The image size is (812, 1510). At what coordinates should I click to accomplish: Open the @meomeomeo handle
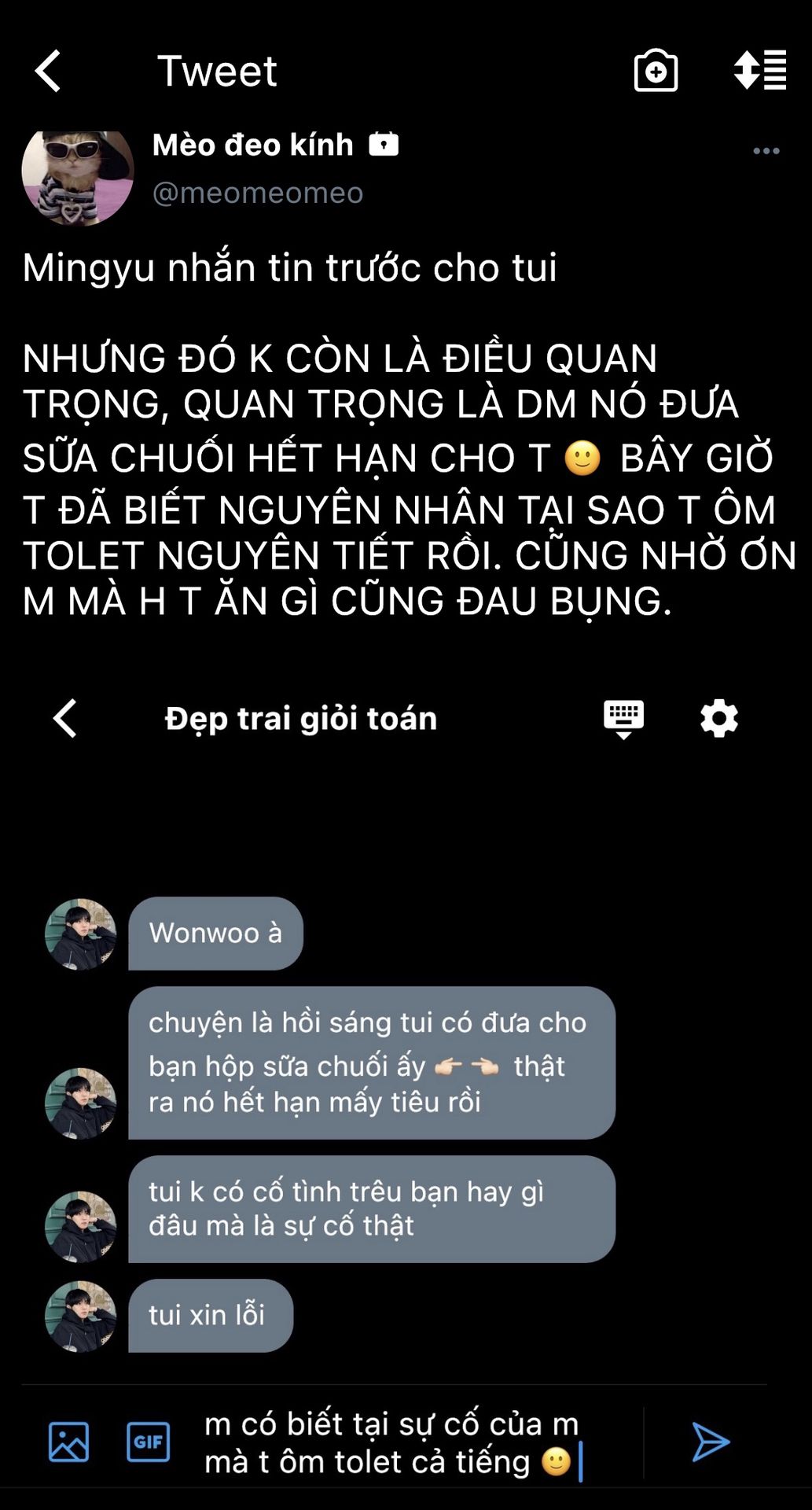[x=257, y=193]
